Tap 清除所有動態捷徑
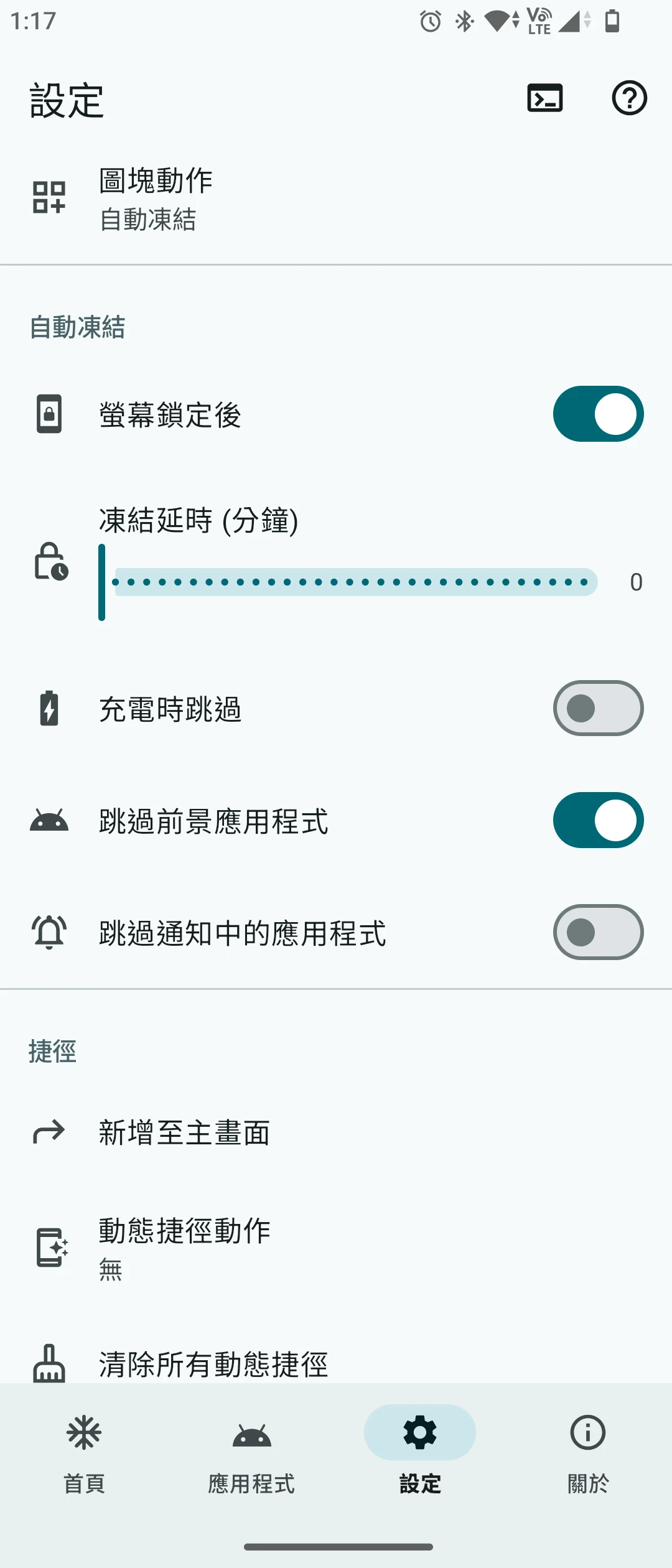 coord(336,1363)
